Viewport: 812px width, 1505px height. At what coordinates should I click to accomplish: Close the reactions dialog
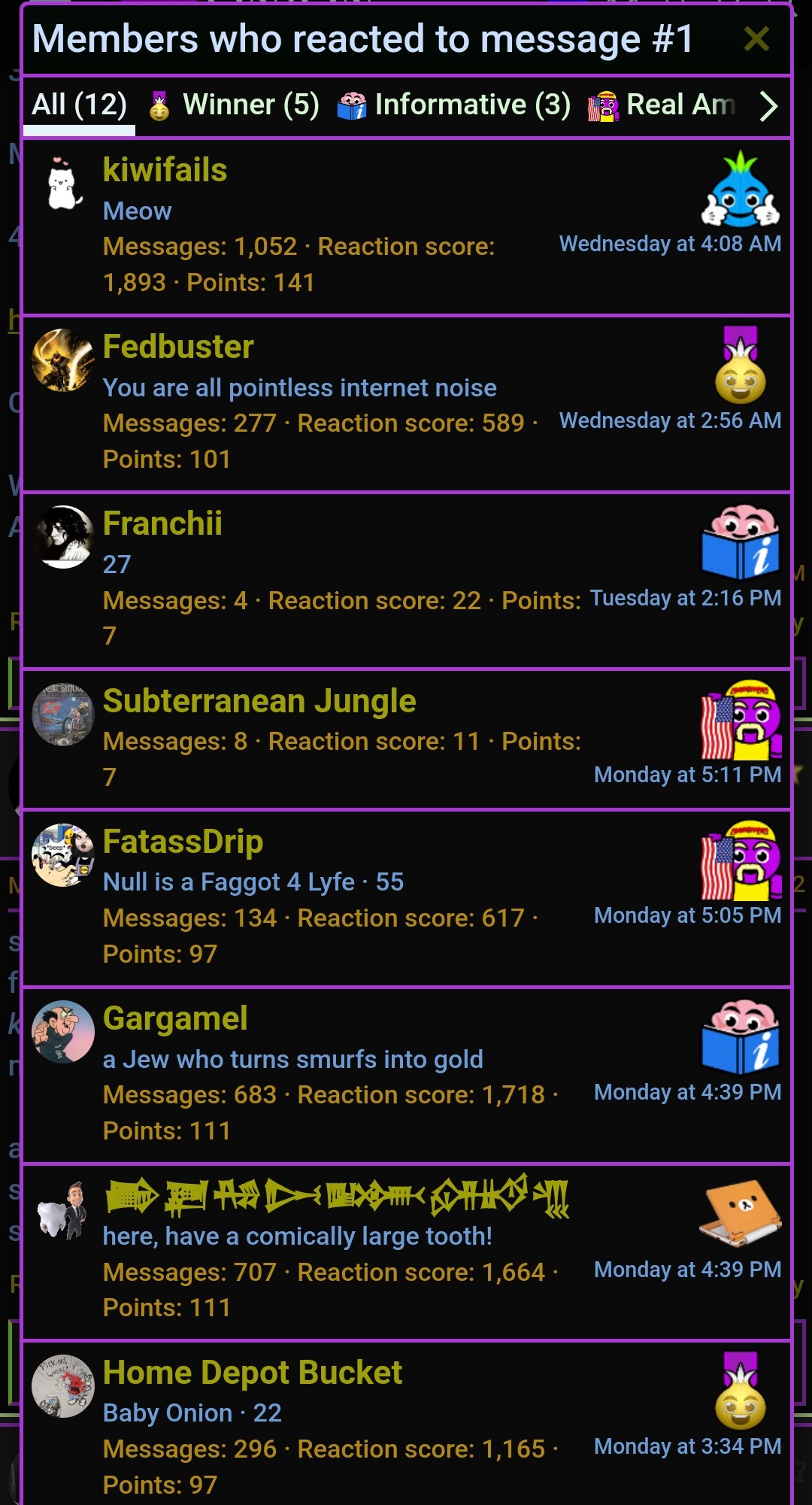tap(756, 38)
